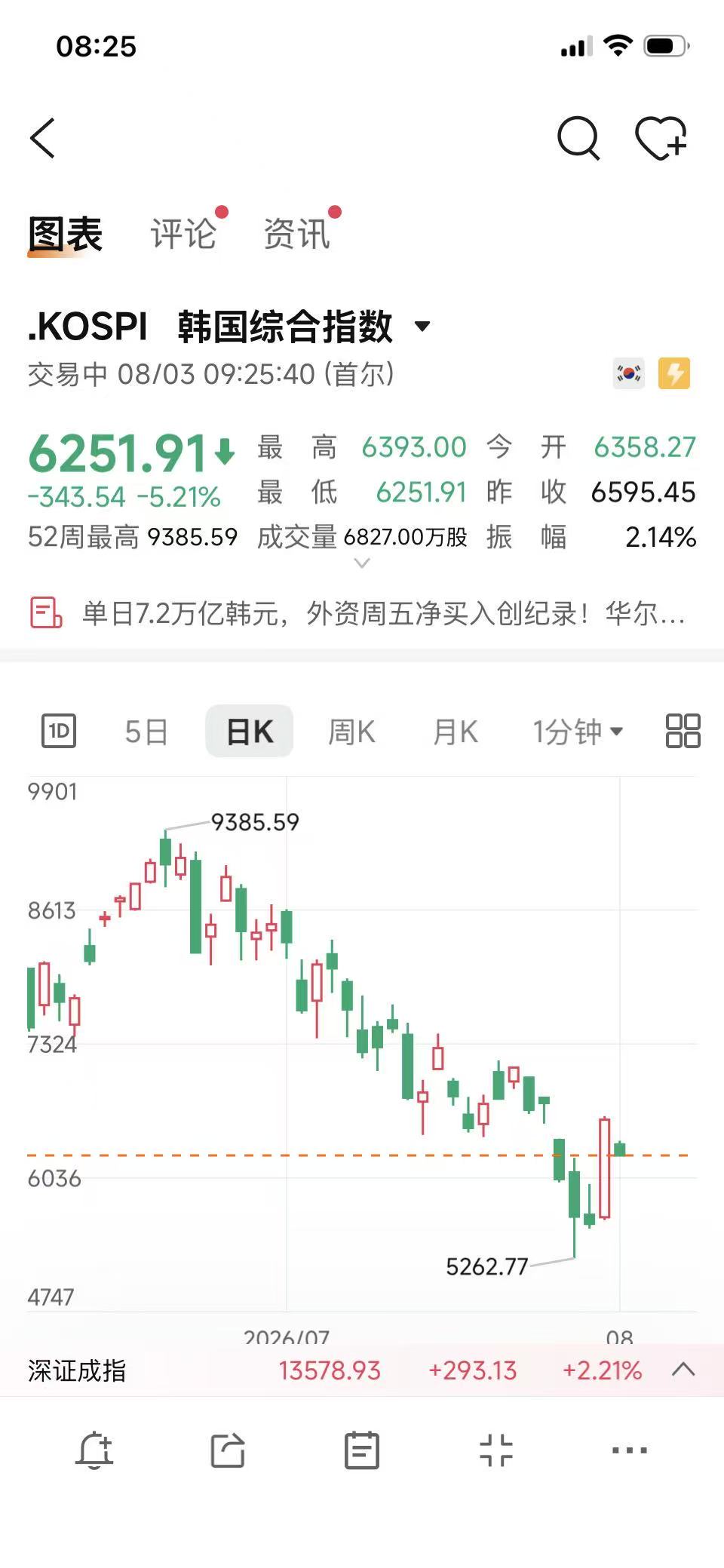Open the 1分钟 interval dropdown

(578, 732)
